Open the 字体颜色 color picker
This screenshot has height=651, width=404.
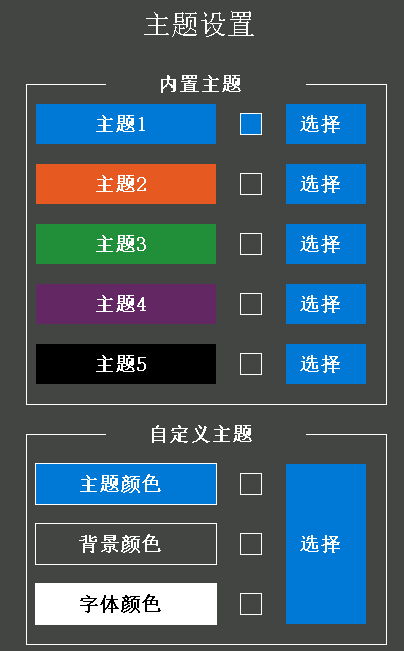tap(126, 604)
